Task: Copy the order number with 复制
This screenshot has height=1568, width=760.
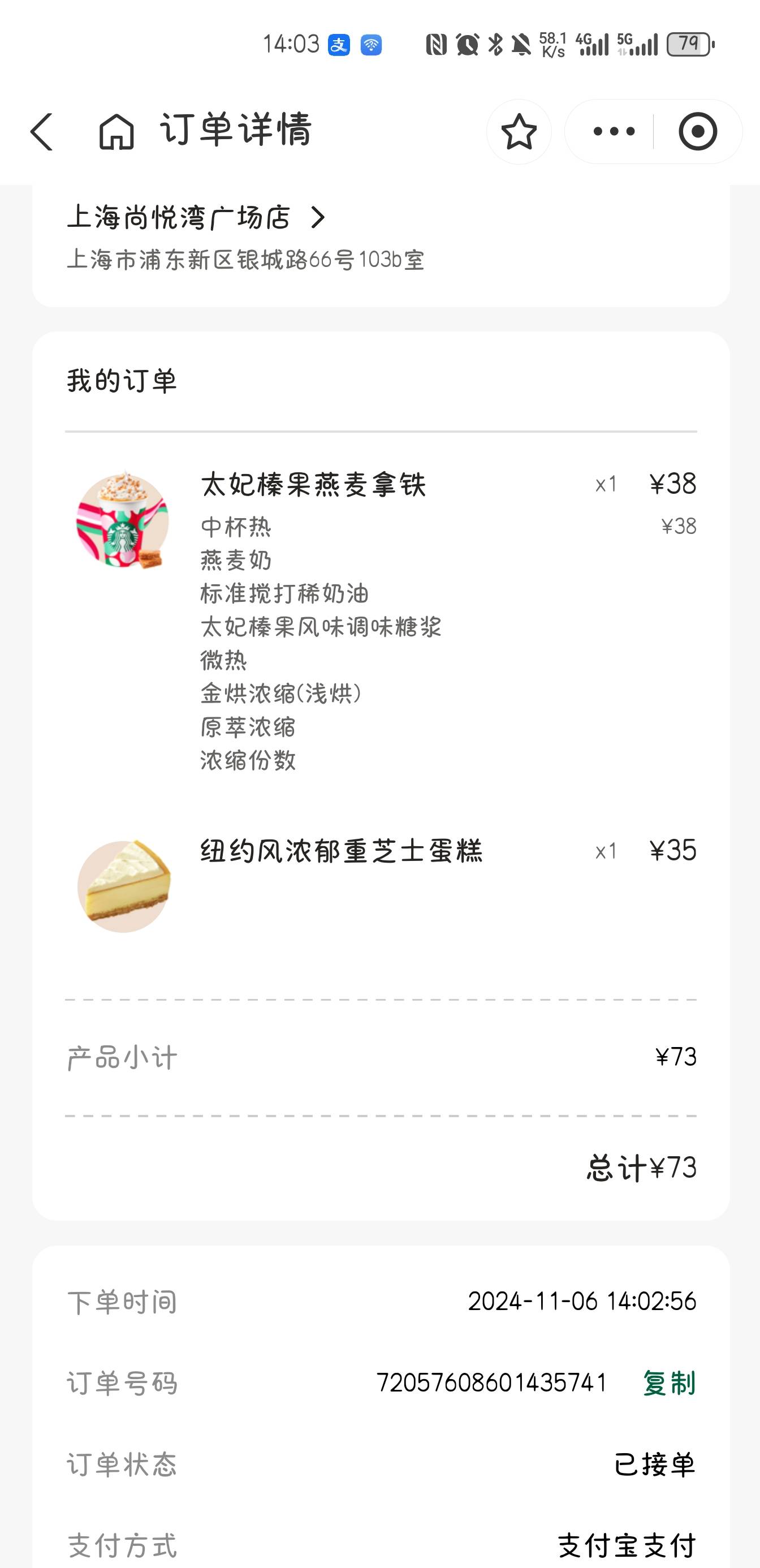Action: pyautogui.click(x=670, y=1383)
